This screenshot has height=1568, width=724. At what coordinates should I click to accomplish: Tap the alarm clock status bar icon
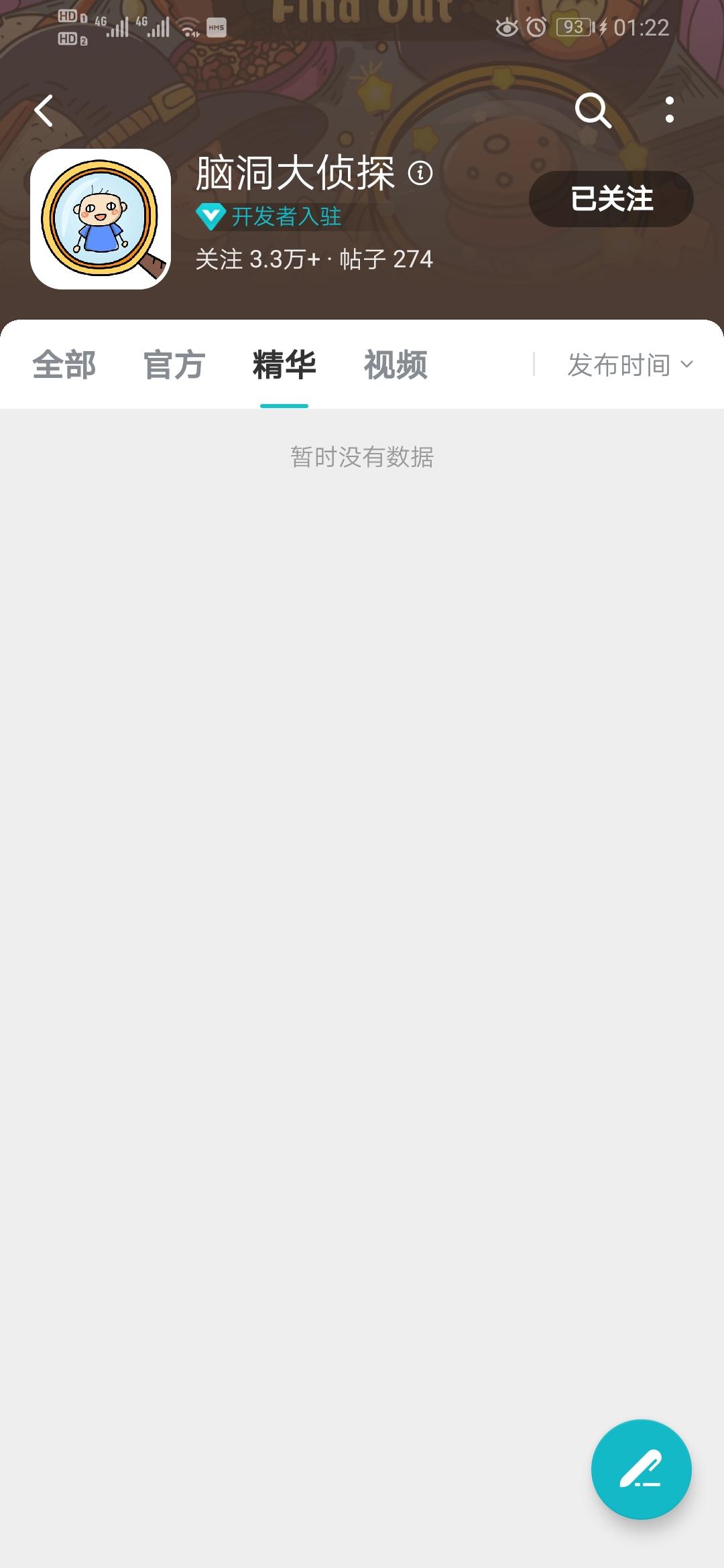click(x=538, y=27)
